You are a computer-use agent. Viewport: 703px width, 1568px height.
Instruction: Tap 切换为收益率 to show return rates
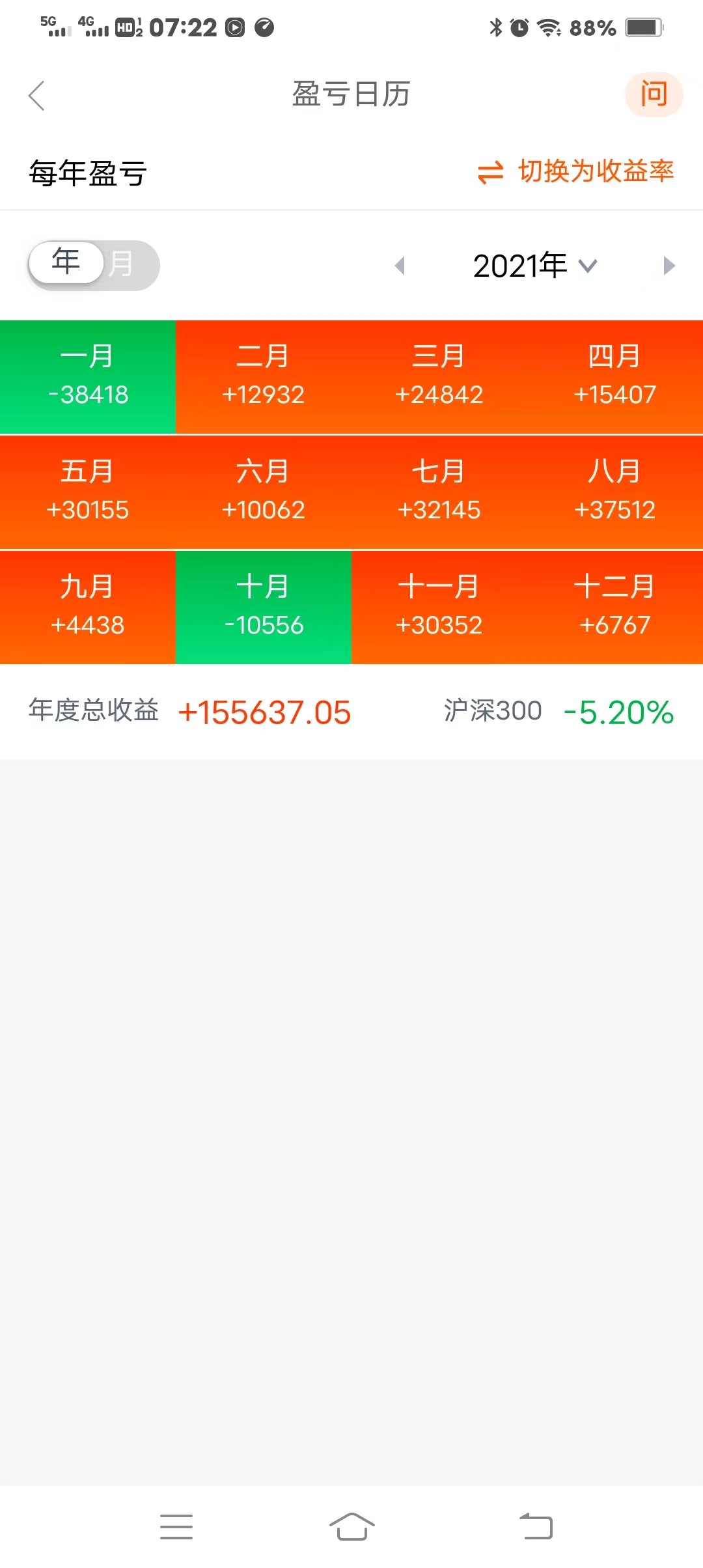click(x=576, y=172)
